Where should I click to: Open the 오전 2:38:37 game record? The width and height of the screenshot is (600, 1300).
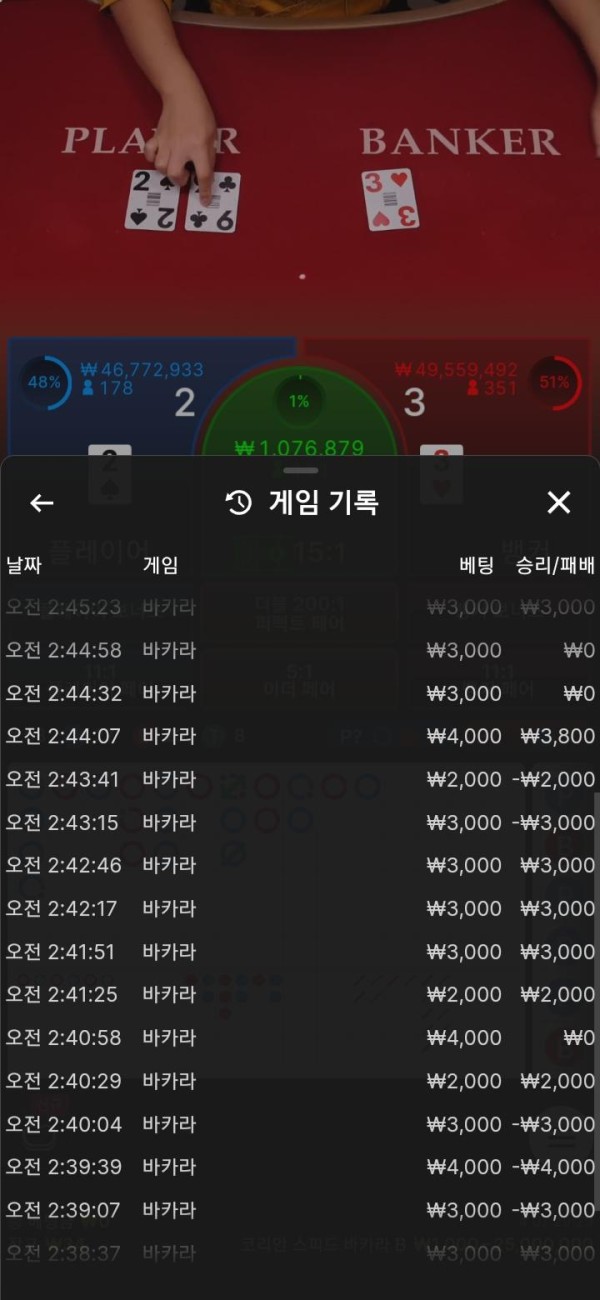click(x=300, y=1253)
